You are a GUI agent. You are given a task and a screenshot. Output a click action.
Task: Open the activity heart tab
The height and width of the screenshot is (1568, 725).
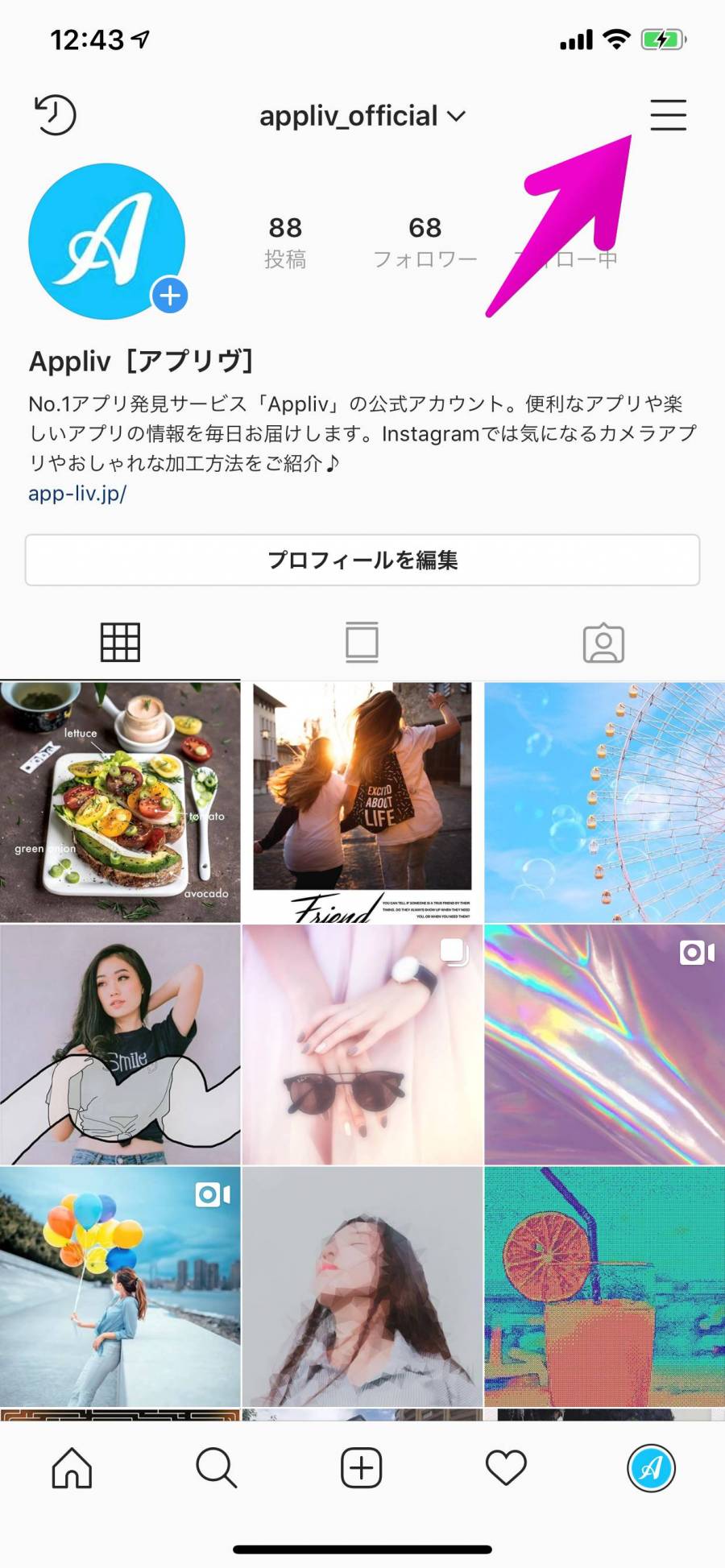click(x=506, y=1468)
